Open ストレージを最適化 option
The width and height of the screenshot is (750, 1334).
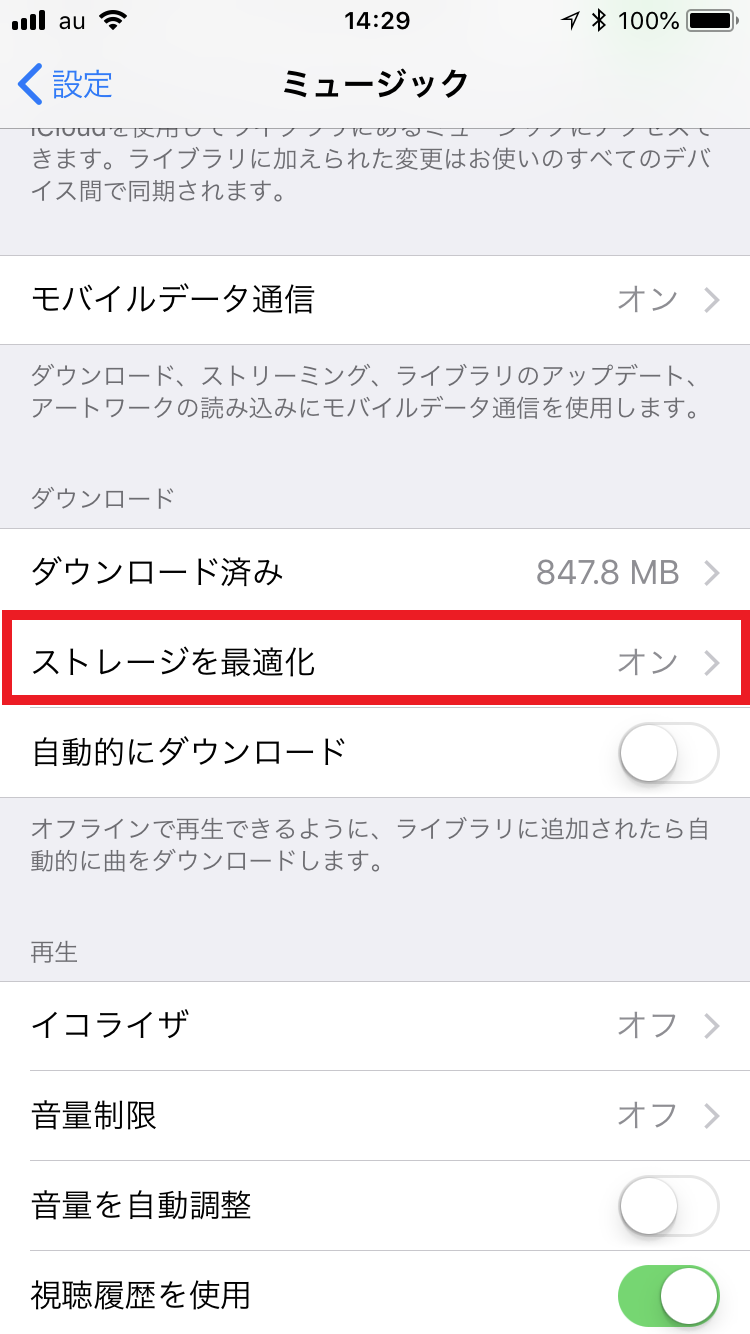coord(375,661)
